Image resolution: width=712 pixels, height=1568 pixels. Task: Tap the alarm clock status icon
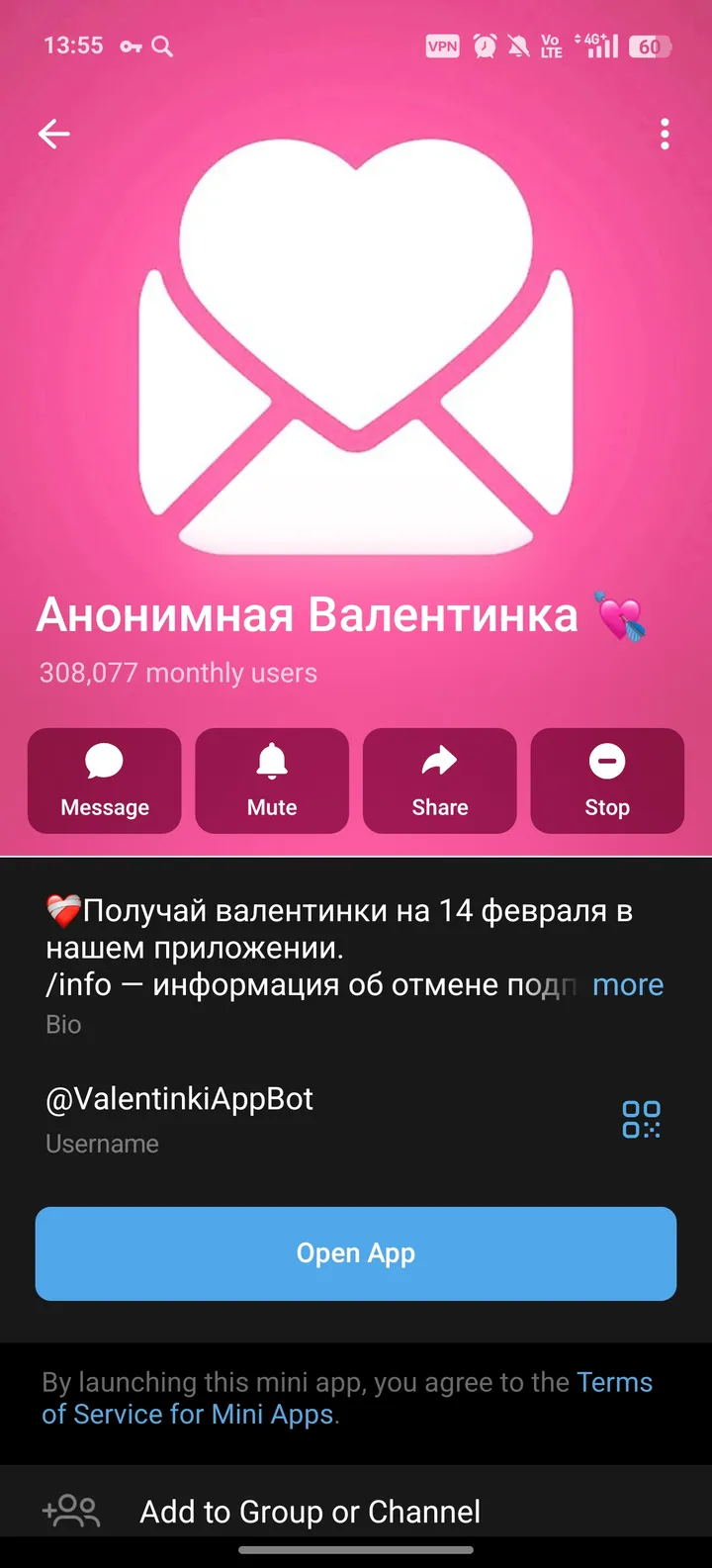tap(486, 46)
